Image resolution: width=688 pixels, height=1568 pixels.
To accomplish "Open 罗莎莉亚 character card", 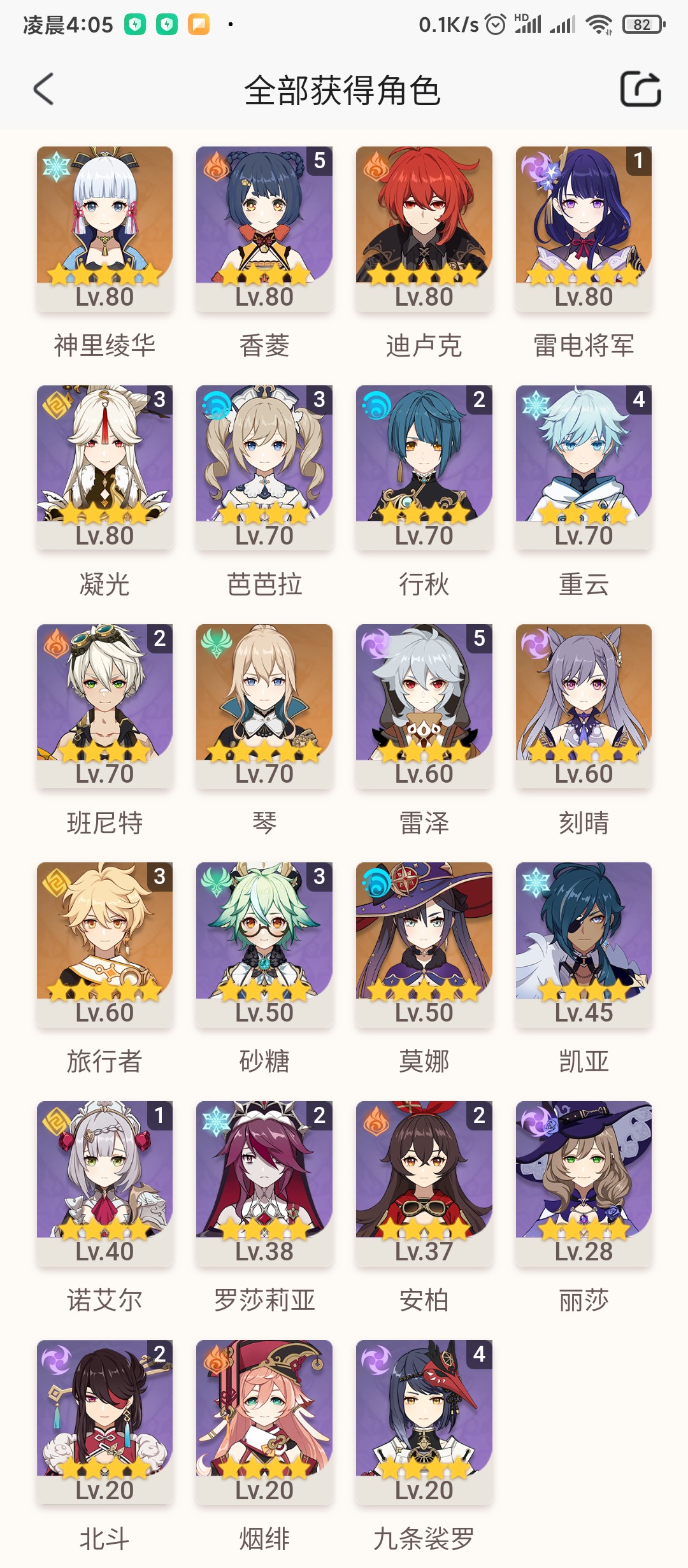I will [264, 1184].
